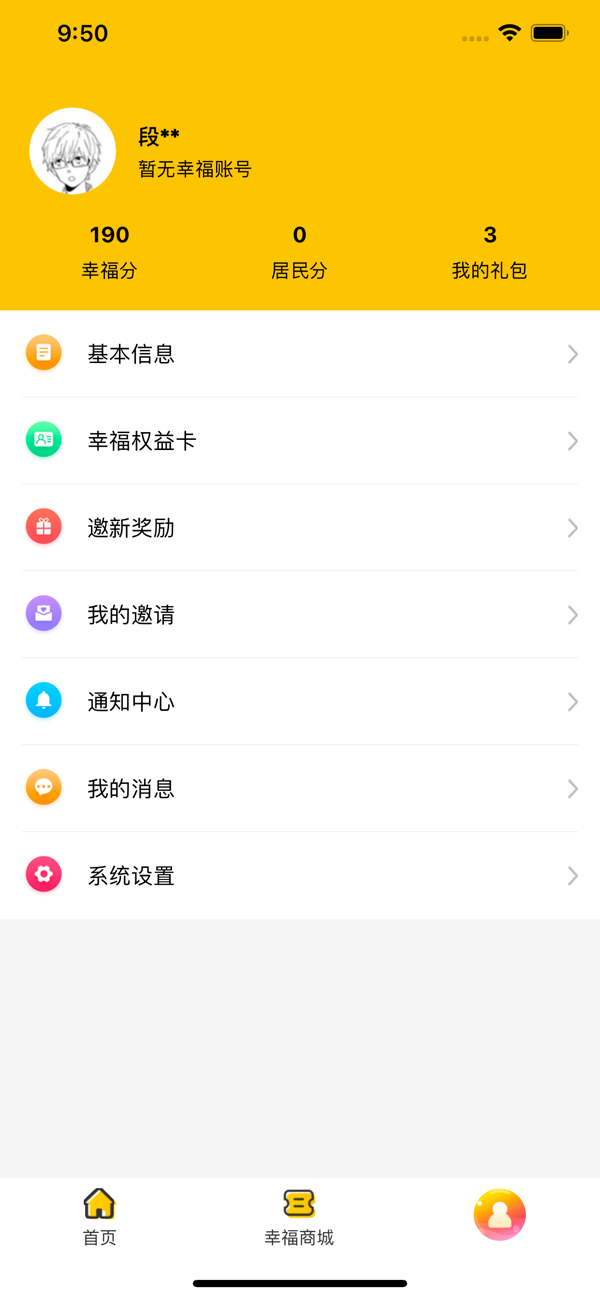Switch to the 首页 tab
The height and width of the screenshot is (1299, 600).
pos(99,1217)
